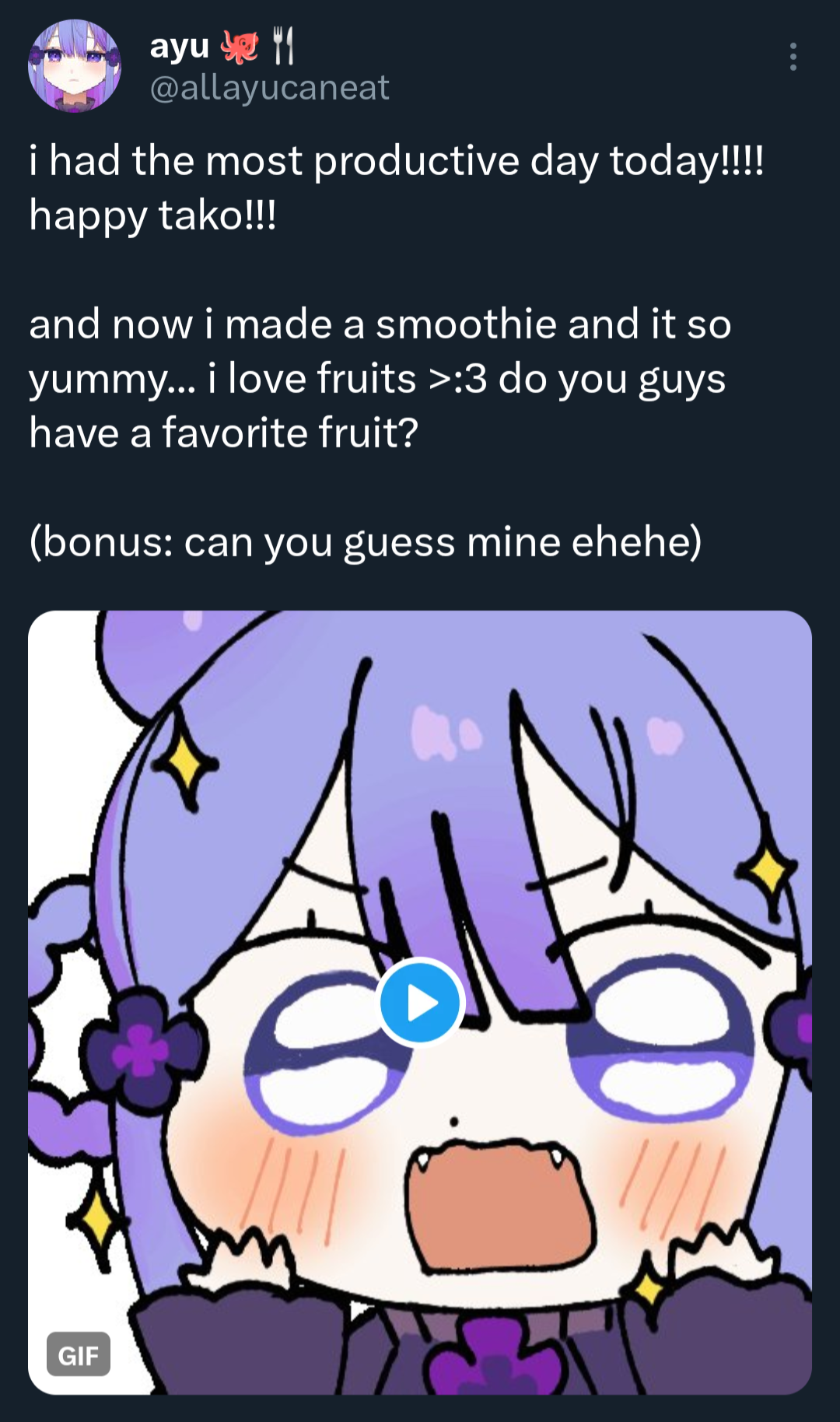
Task: Play the GIF in the tweet
Action: (x=420, y=1003)
